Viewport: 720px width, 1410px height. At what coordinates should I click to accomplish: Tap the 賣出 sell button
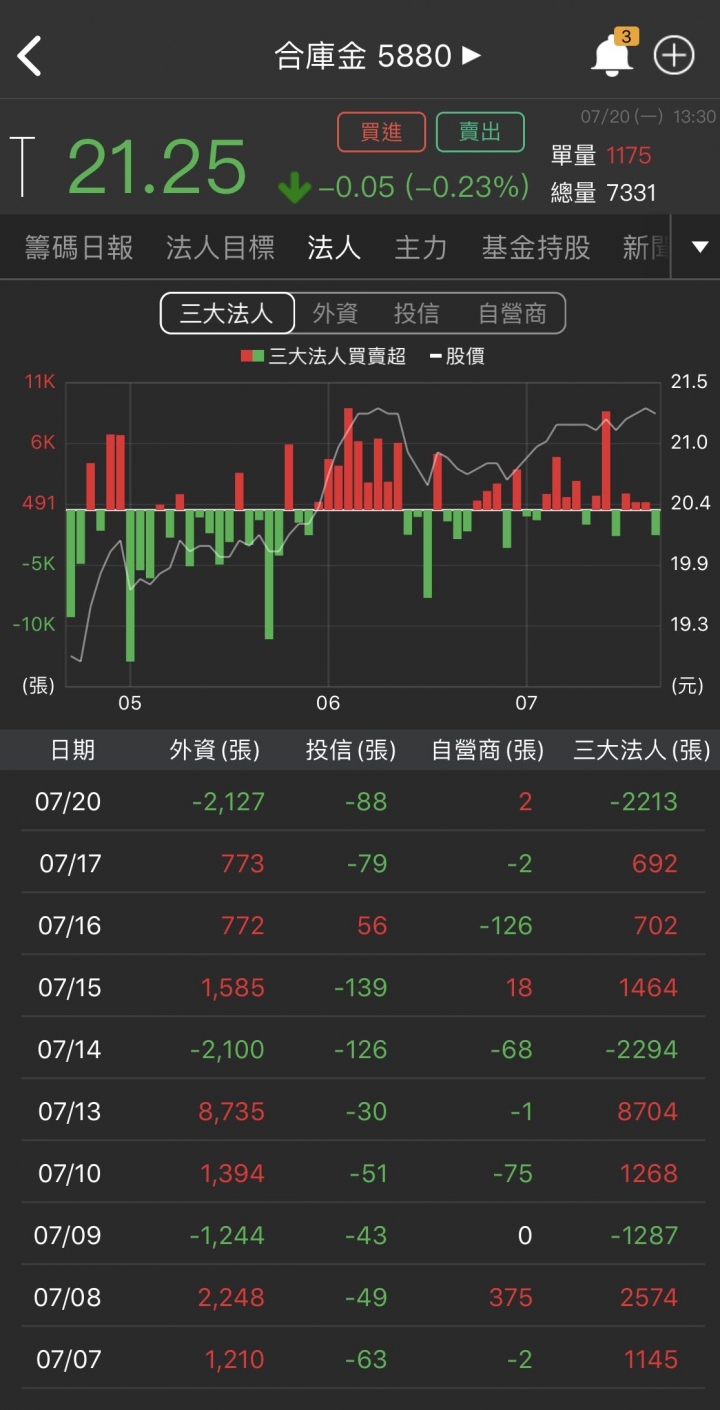480,133
